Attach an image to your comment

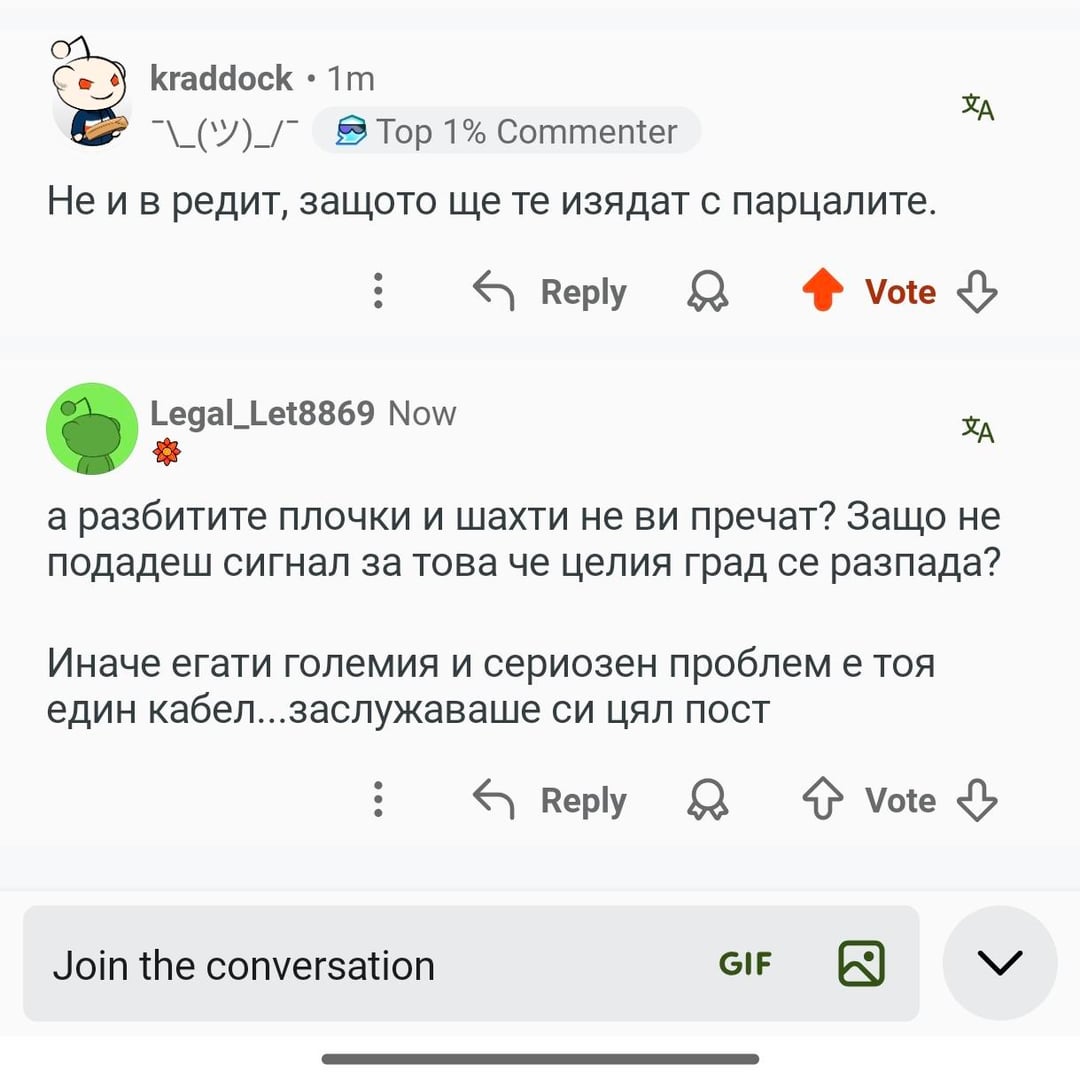[860, 963]
